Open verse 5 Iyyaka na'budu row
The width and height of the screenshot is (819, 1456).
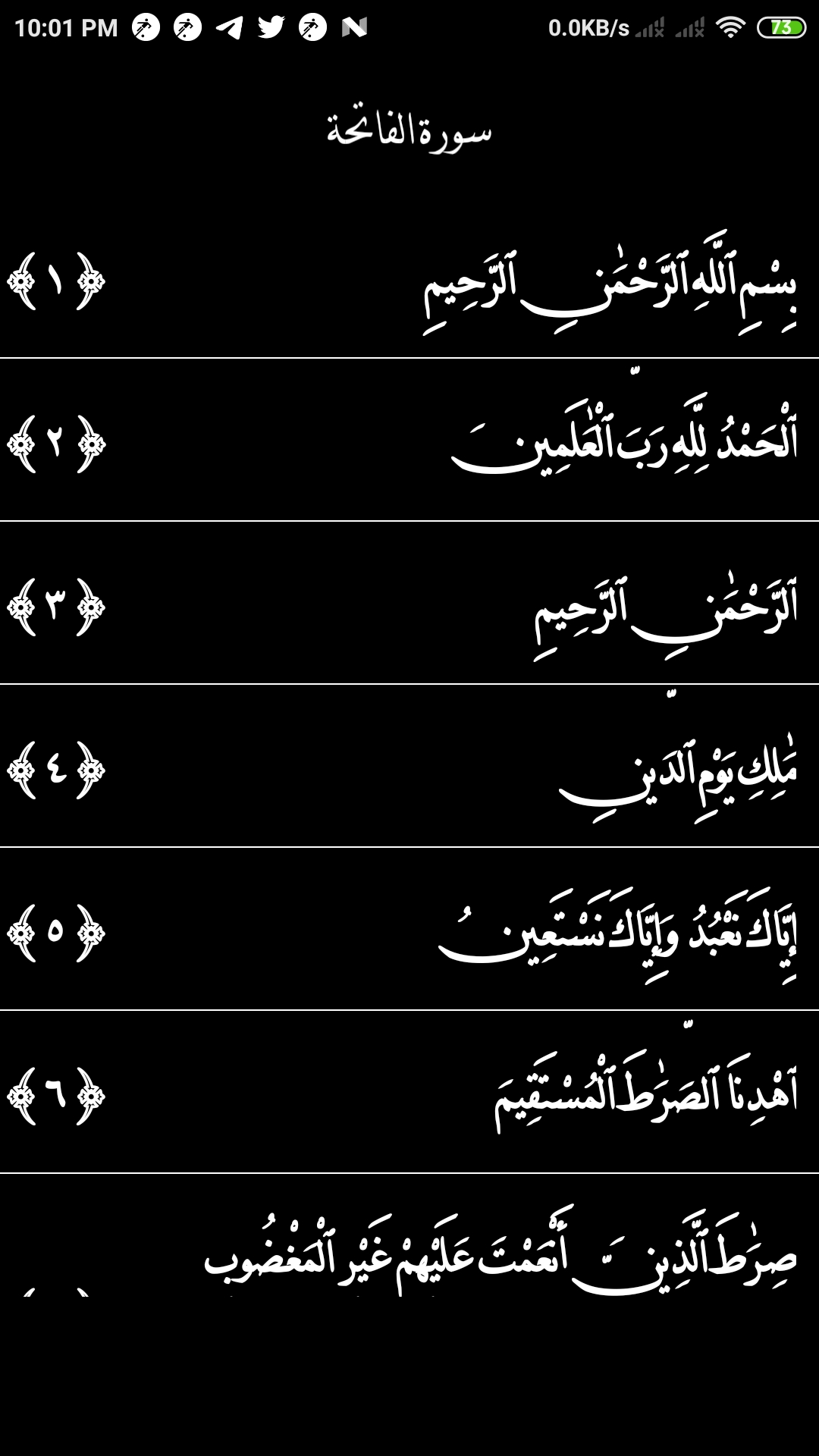[x=409, y=933]
